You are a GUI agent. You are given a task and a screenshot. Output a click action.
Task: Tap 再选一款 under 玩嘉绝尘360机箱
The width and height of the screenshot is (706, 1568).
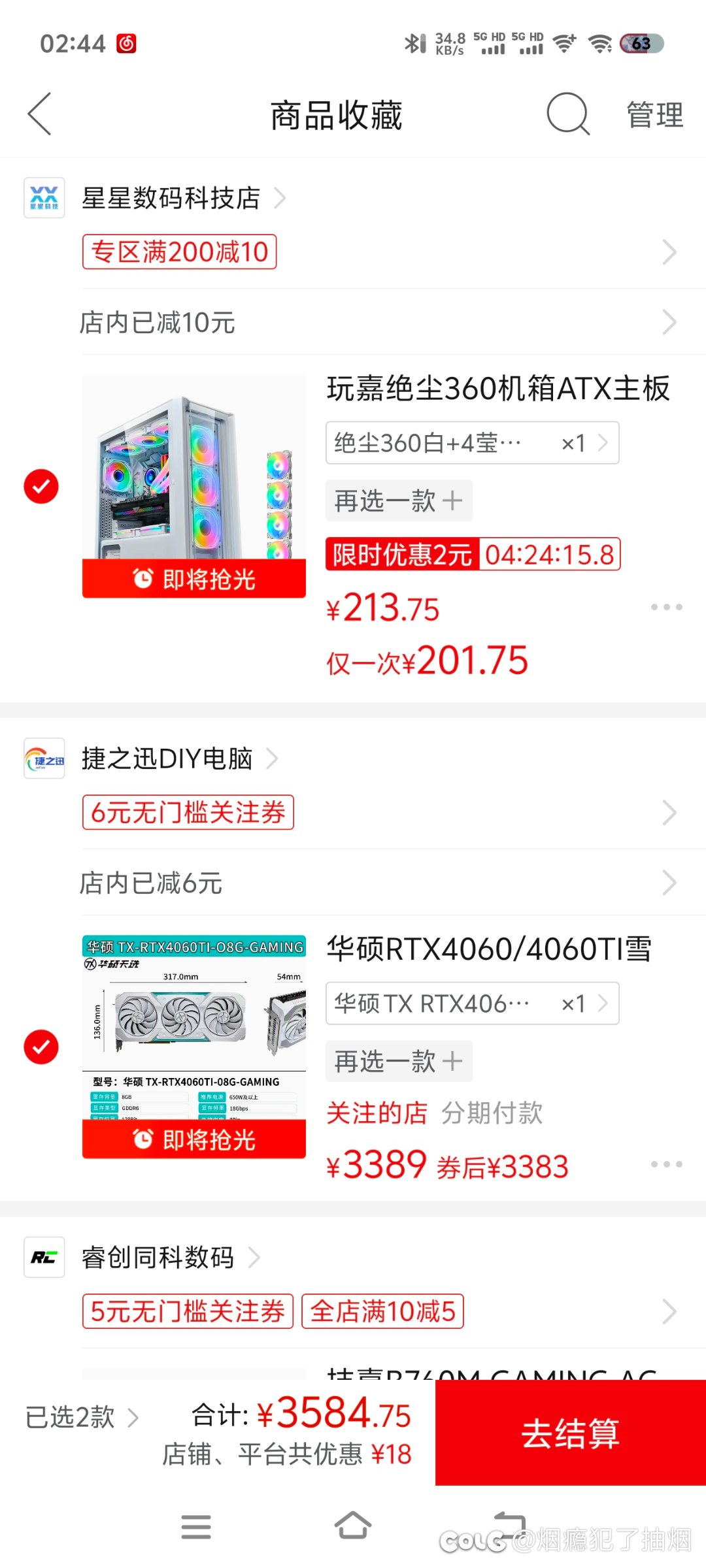tap(399, 500)
